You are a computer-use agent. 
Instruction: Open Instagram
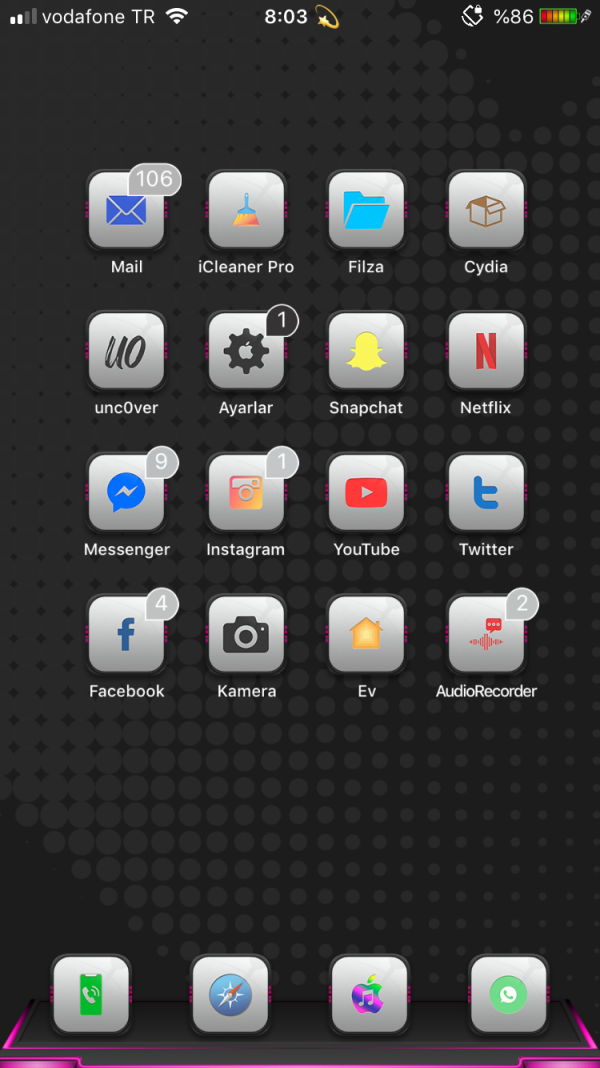(x=246, y=493)
